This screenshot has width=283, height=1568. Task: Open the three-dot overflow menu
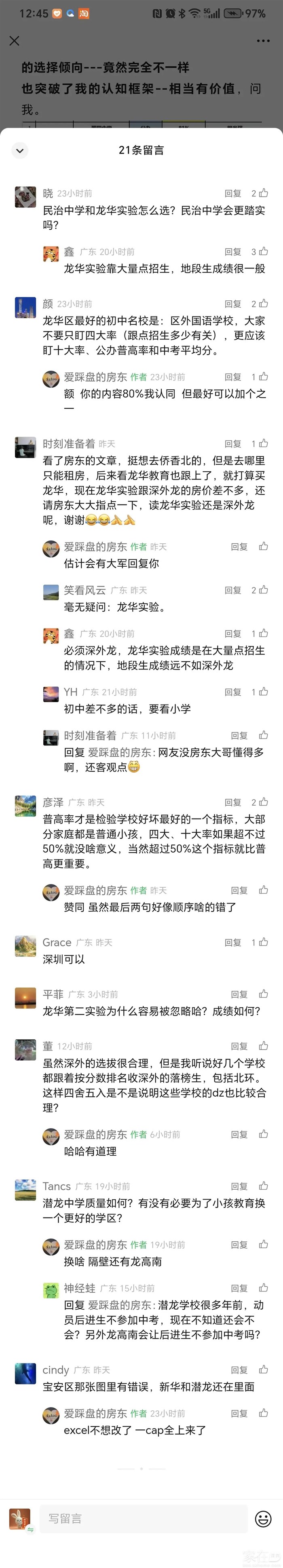(x=263, y=41)
